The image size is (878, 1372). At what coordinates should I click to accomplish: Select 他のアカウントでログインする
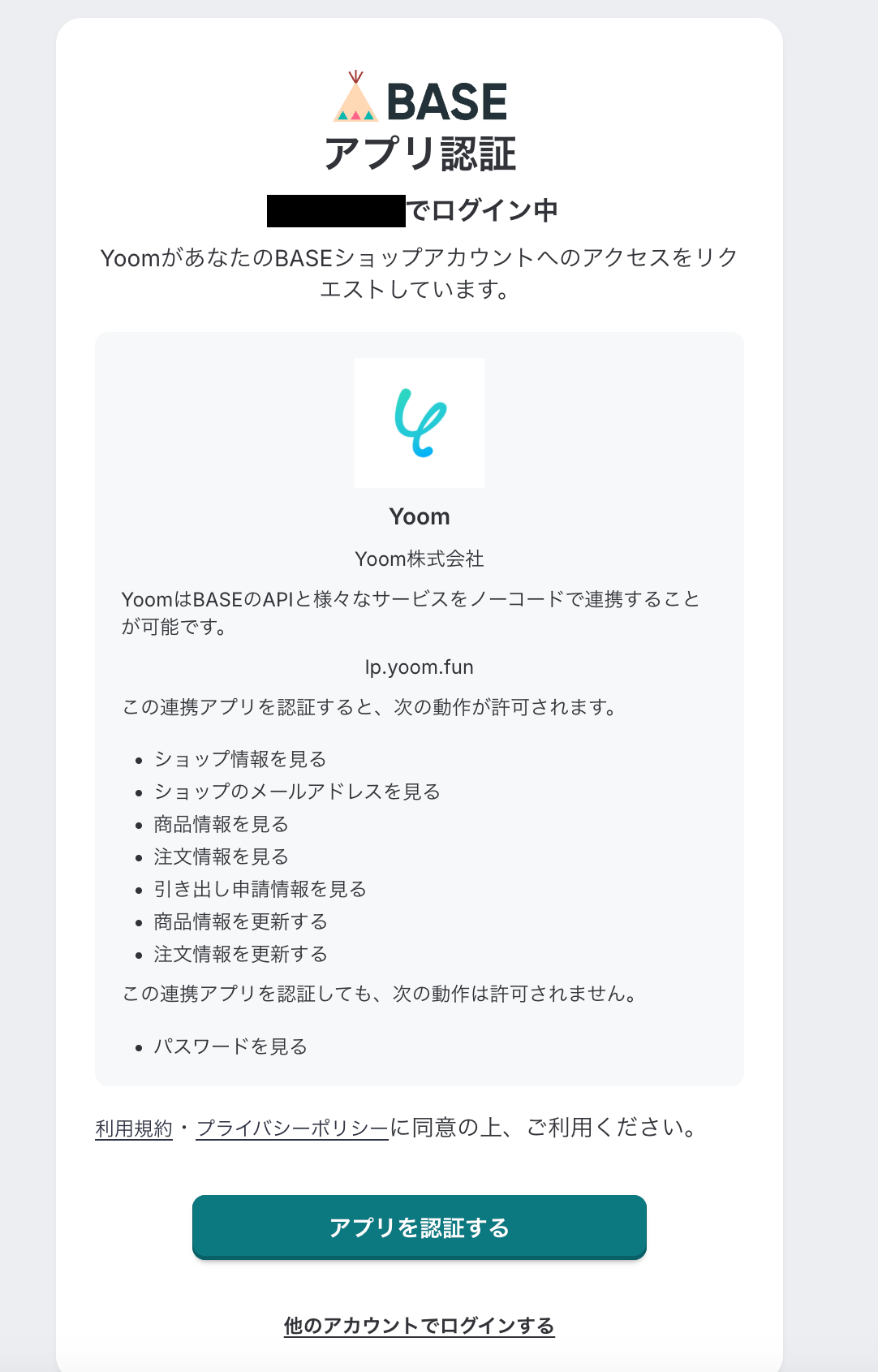click(419, 1326)
